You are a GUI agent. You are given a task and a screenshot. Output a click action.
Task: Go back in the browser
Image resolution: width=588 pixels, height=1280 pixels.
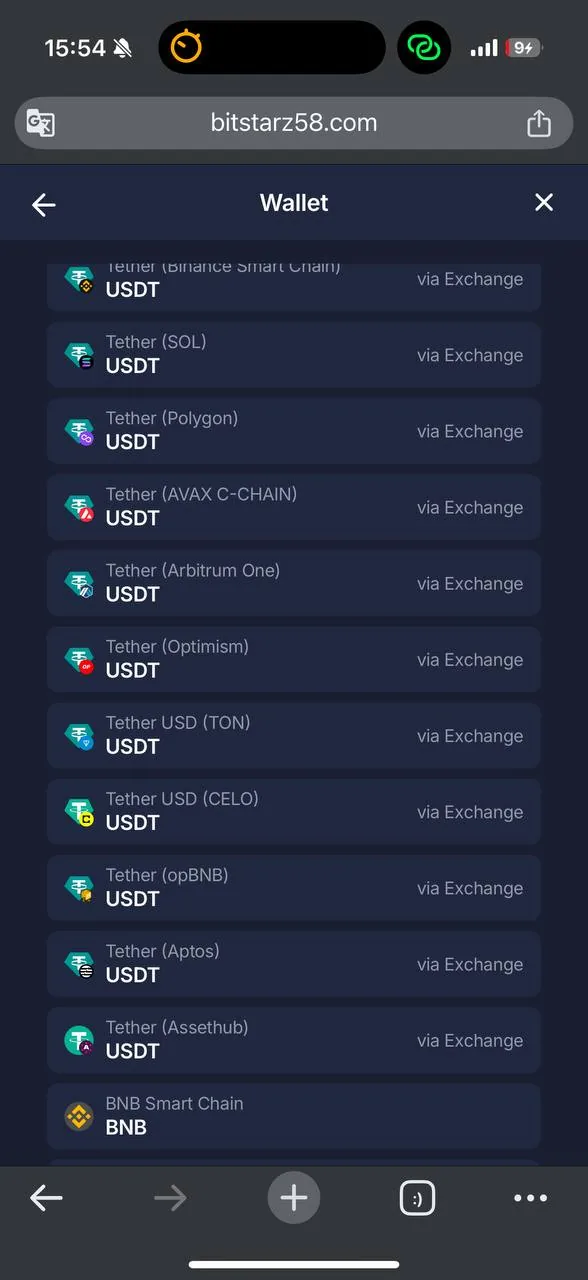(47, 1198)
